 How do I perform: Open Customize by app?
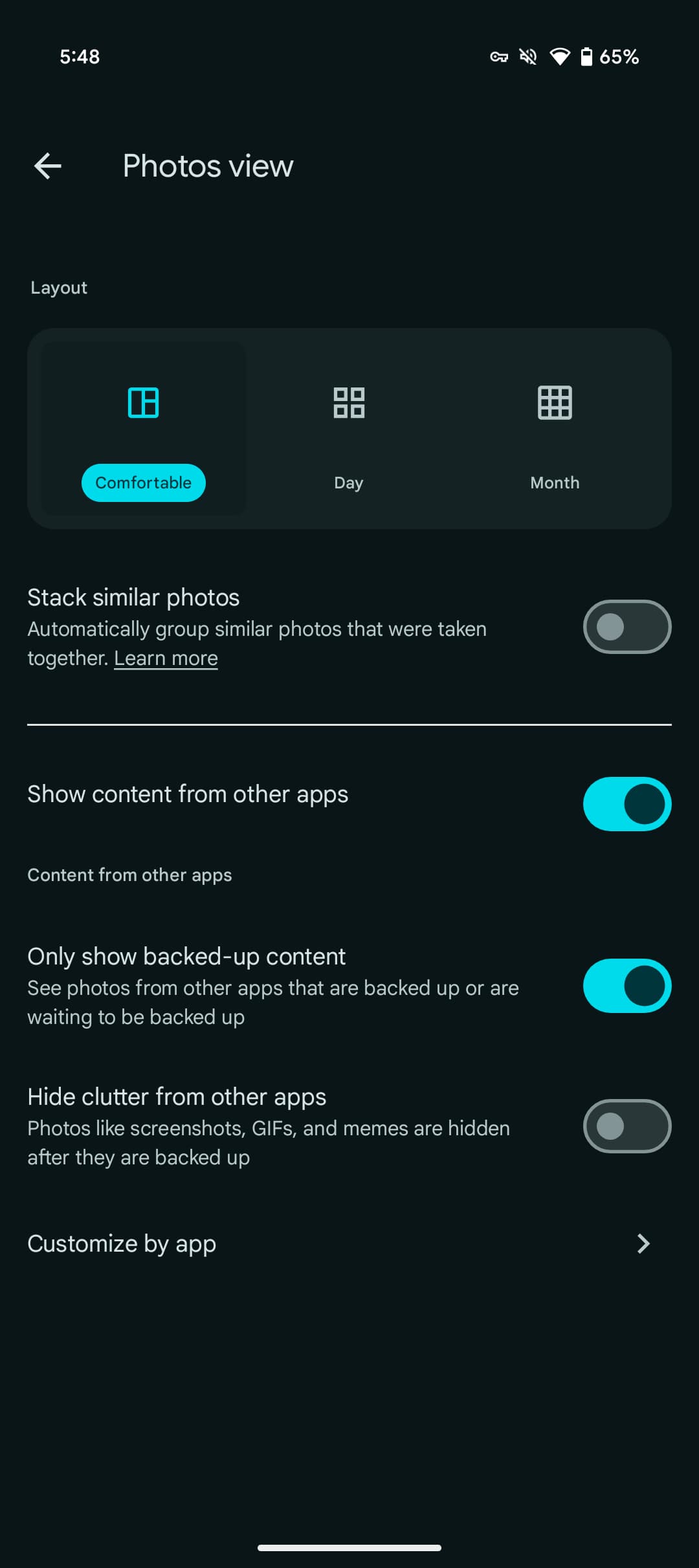349,1243
